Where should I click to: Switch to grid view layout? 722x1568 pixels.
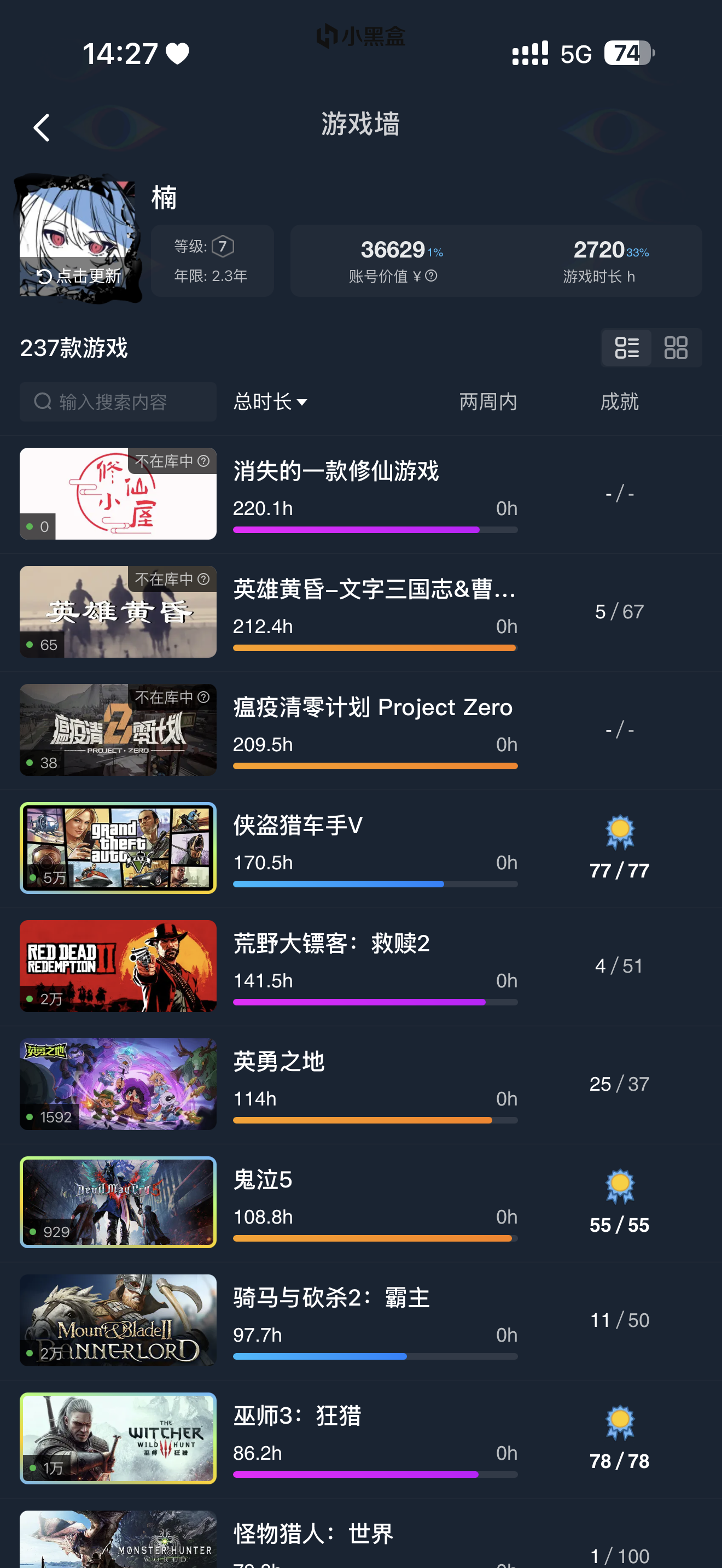point(676,348)
